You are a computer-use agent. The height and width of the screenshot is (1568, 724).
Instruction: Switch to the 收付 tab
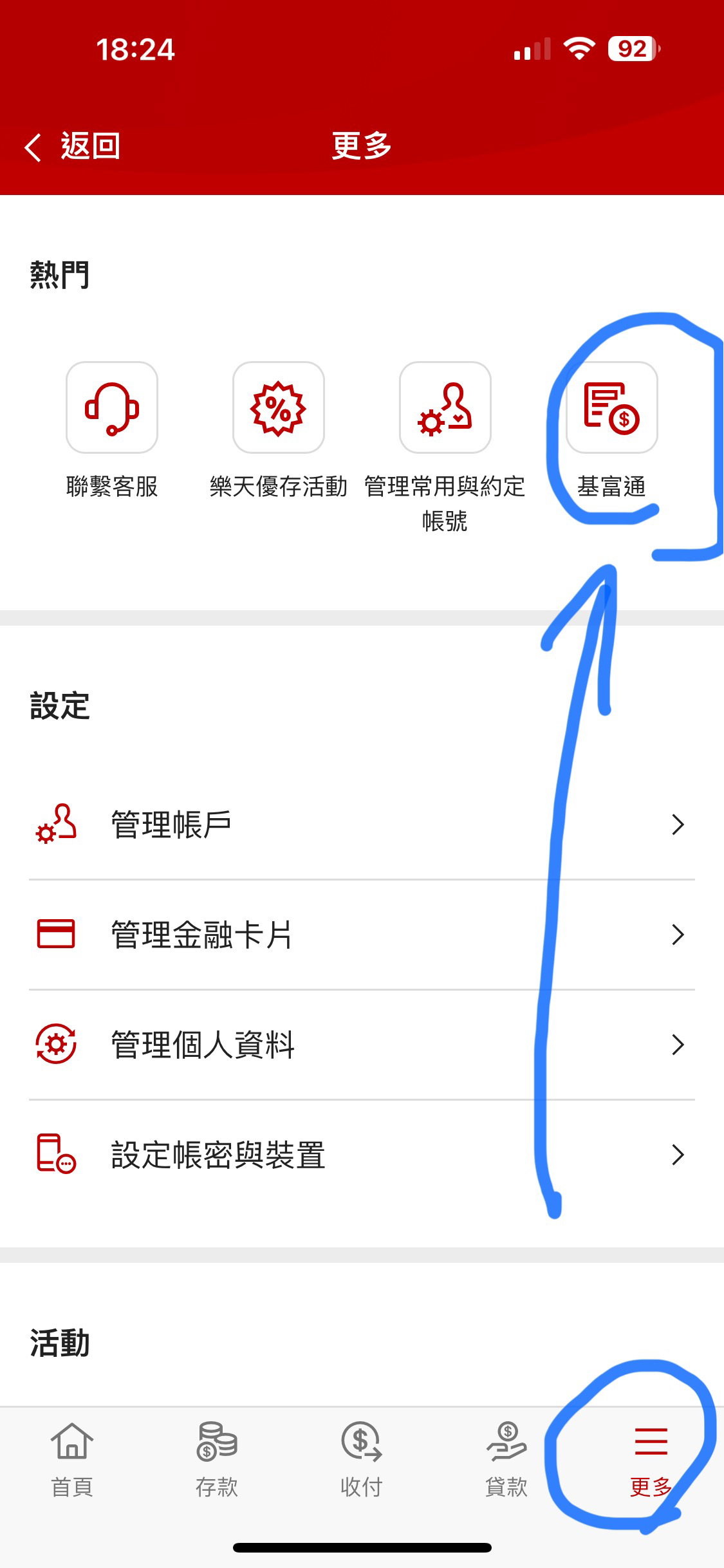362,1459
